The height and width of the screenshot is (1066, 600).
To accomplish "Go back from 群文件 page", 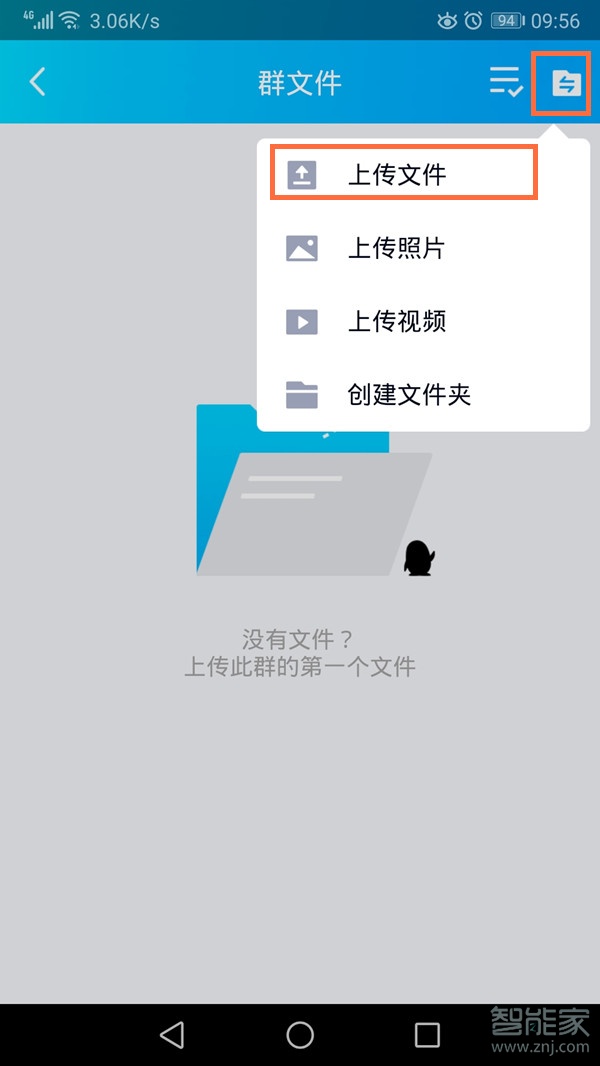I will pos(38,82).
